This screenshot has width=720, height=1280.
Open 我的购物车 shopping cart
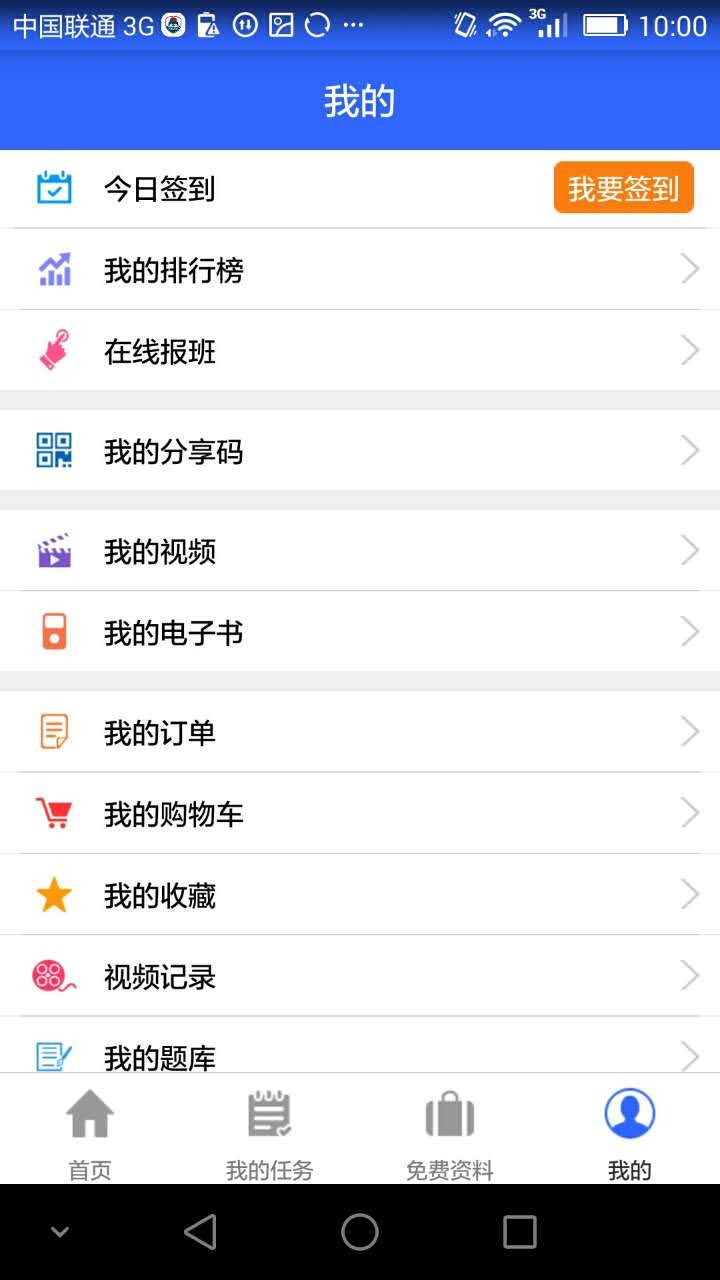tap(360, 814)
